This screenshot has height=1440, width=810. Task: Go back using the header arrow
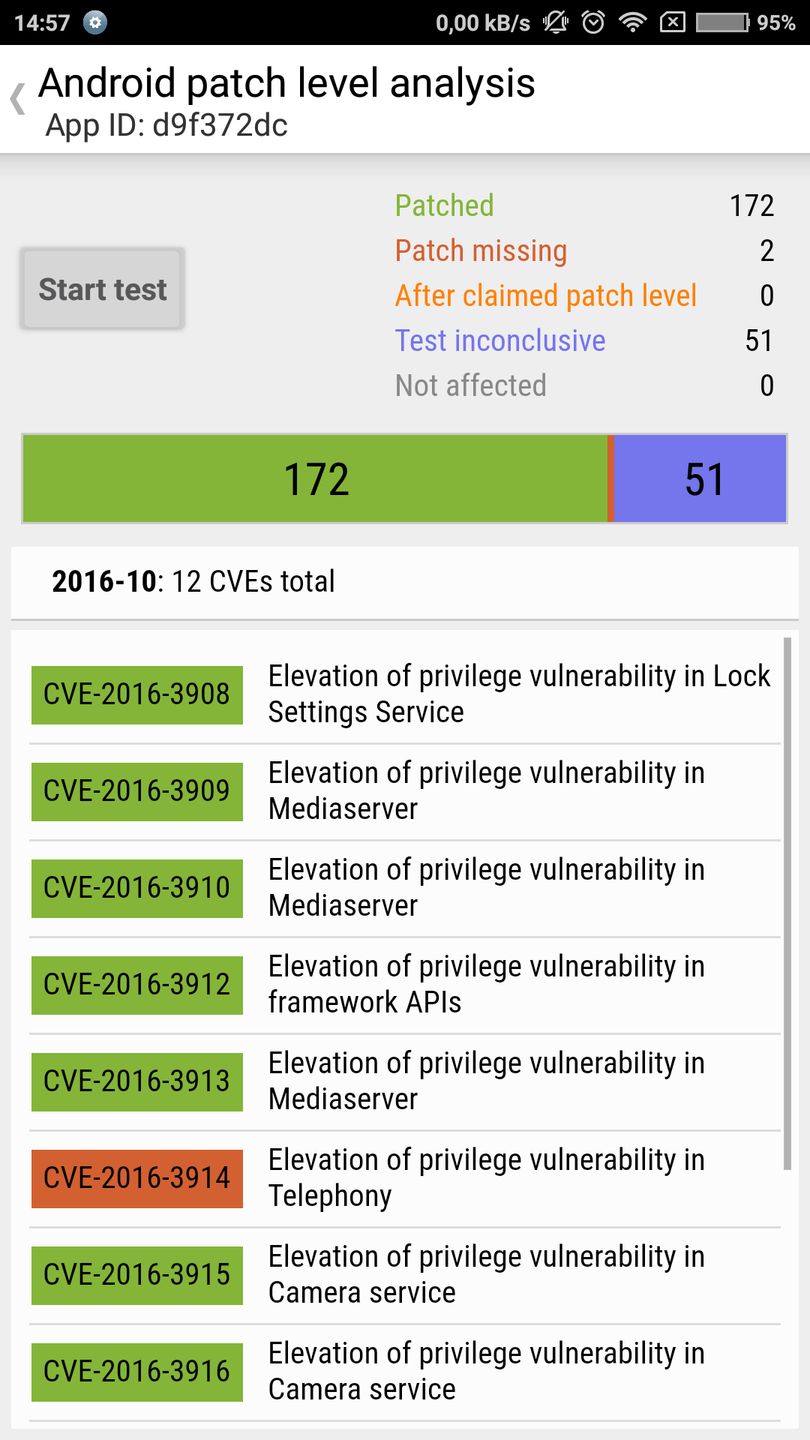(x=18, y=99)
